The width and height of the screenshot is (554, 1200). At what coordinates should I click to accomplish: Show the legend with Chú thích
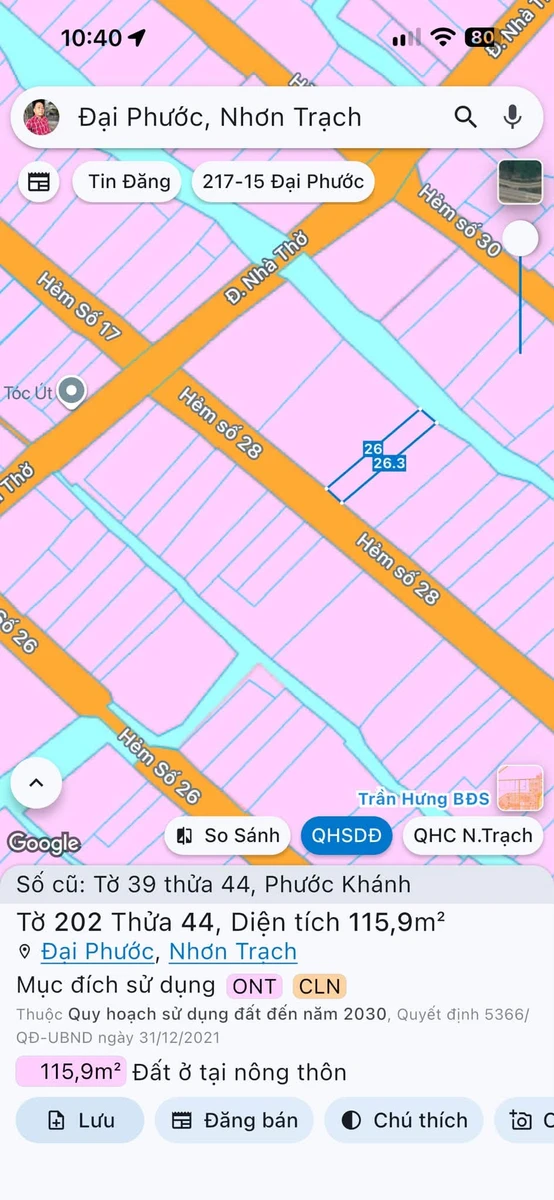pos(404,1120)
